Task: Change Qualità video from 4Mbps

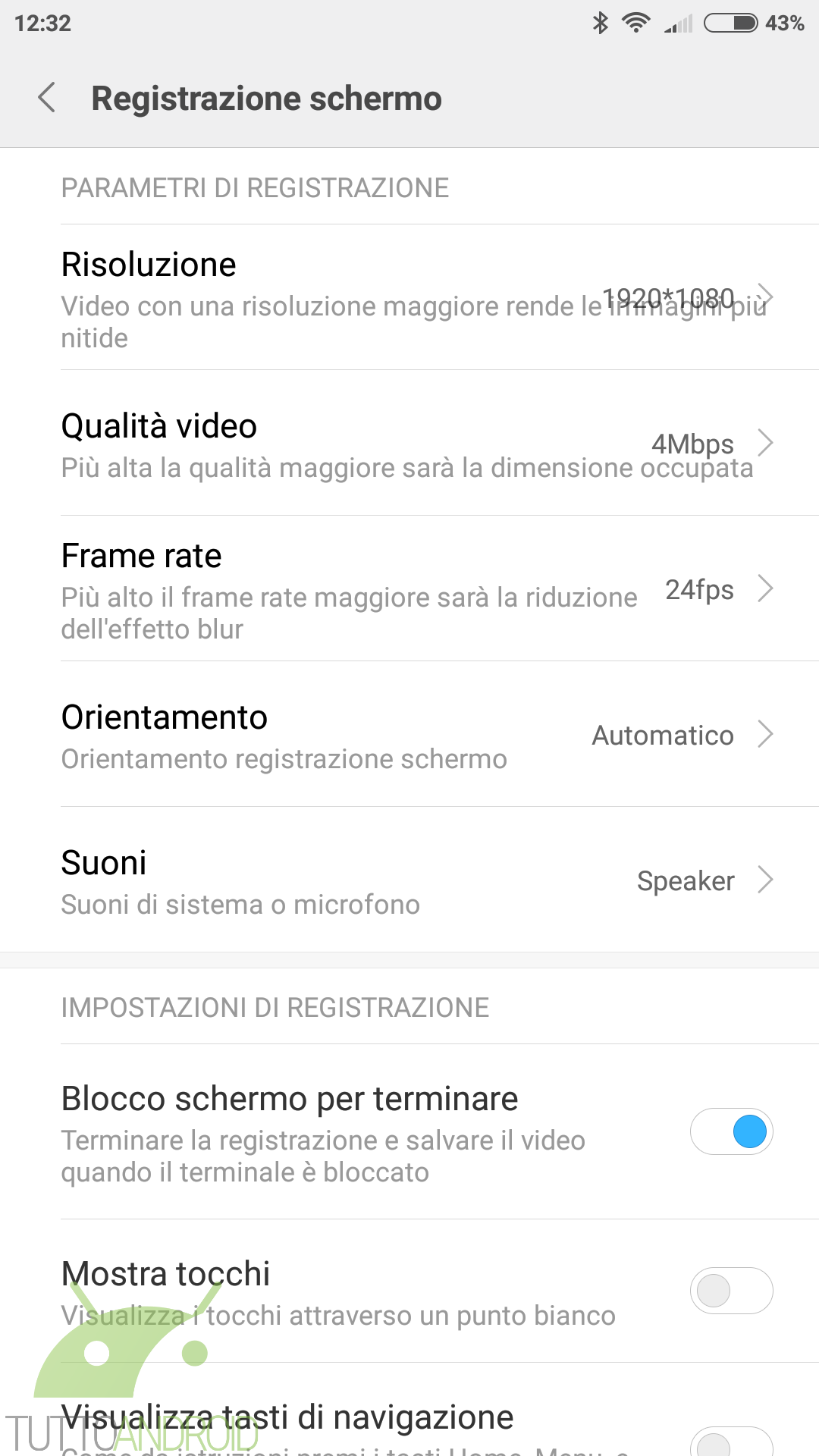Action: [x=409, y=443]
